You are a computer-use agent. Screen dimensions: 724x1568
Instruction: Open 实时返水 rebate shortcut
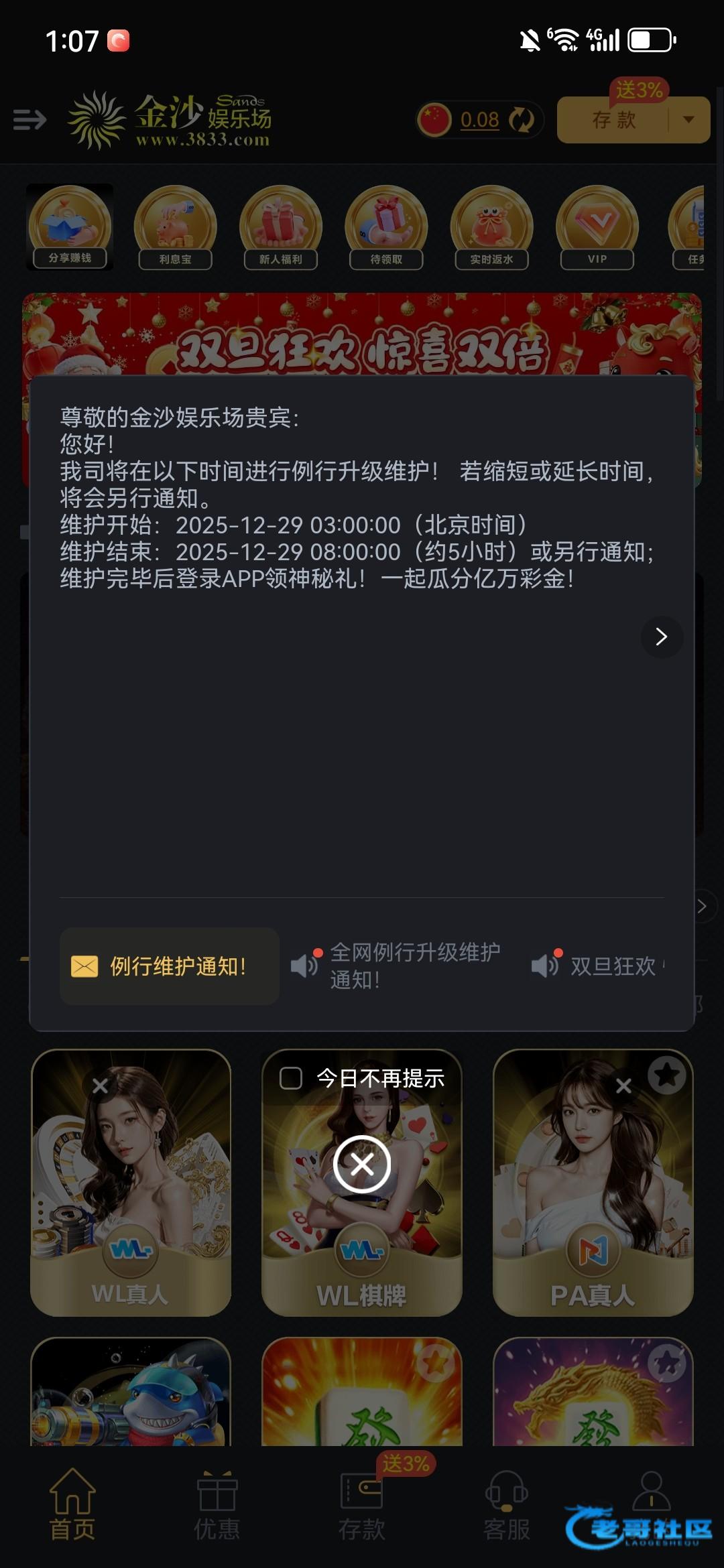coord(491,227)
